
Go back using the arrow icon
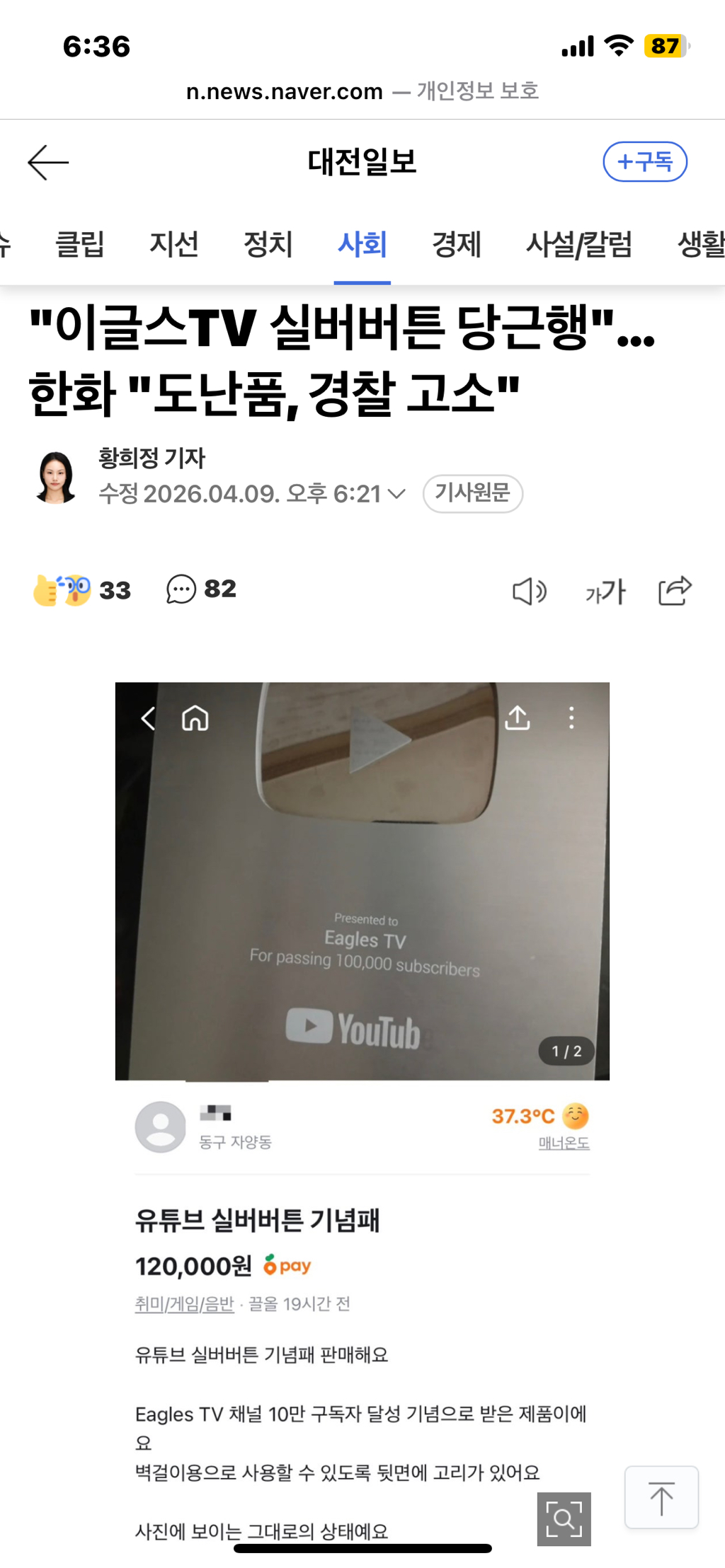pyautogui.click(x=48, y=162)
